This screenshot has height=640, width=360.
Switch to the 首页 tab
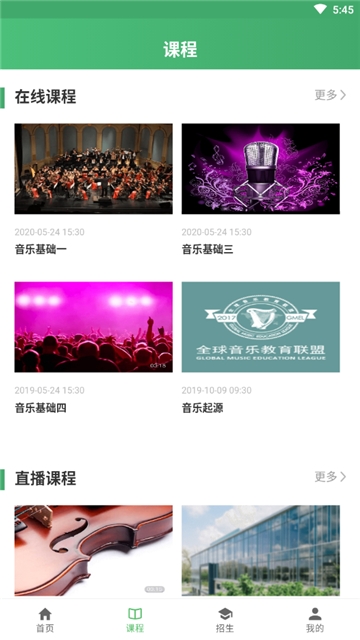click(45, 620)
